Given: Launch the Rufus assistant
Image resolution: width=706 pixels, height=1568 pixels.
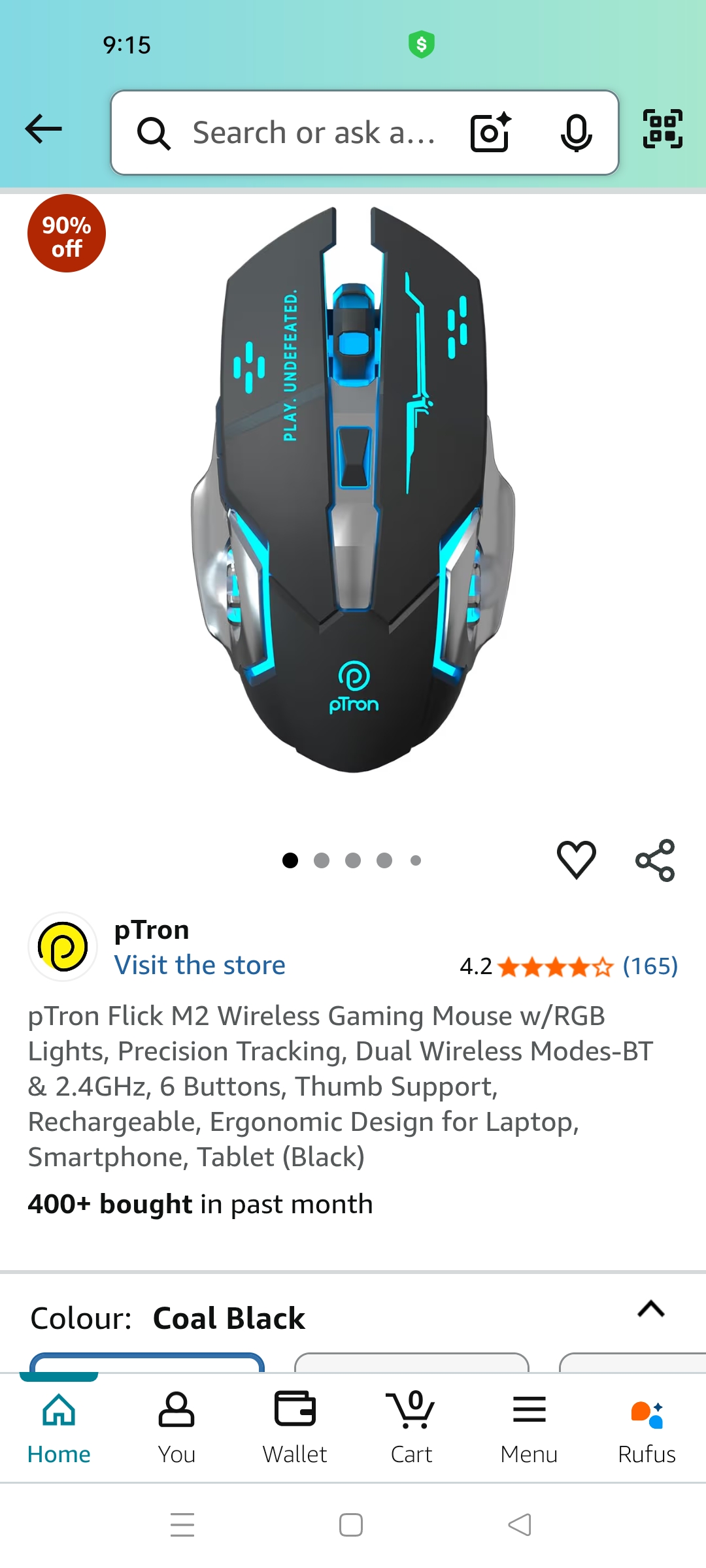Looking at the screenshot, I should tap(647, 1428).
